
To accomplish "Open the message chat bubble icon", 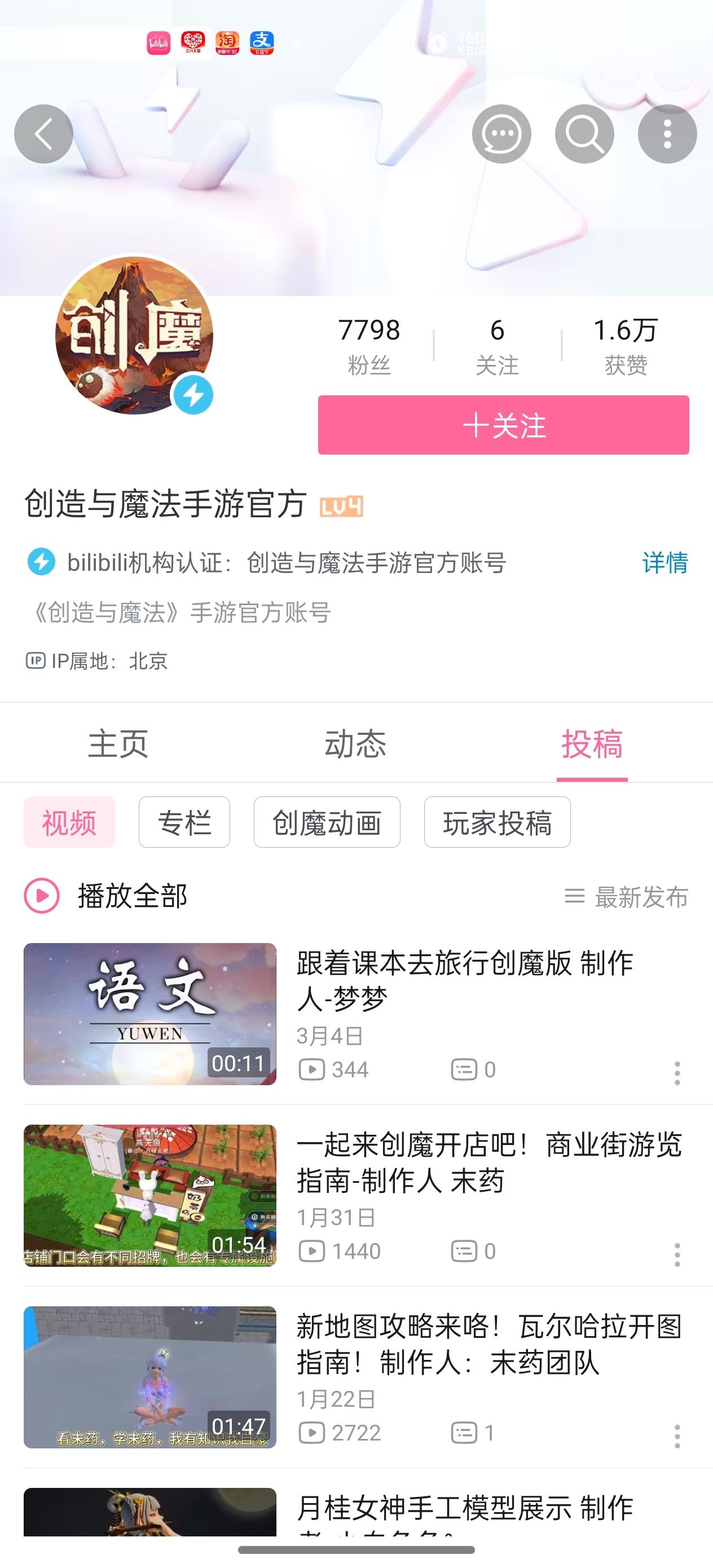I will pyautogui.click(x=501, y=134).
